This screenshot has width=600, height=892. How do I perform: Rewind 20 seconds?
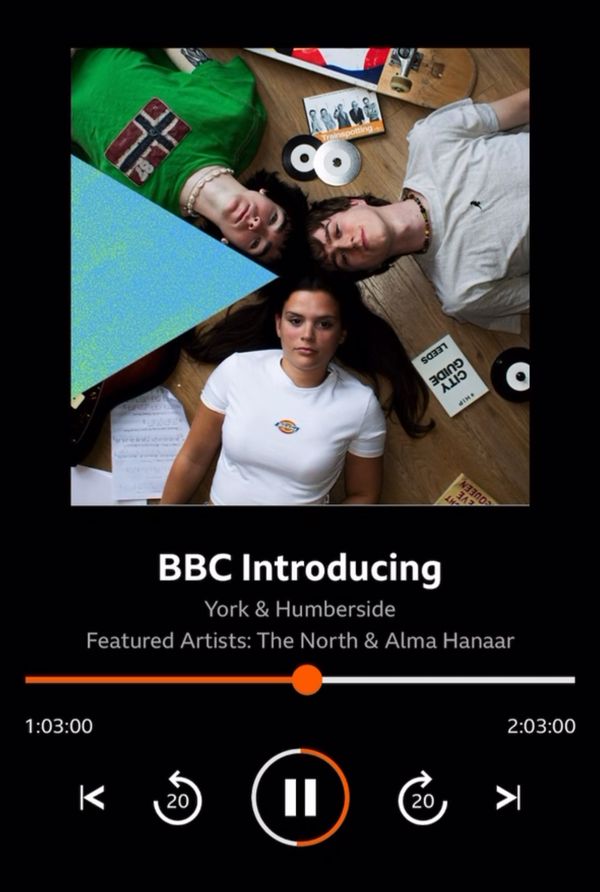coord(177,798)
